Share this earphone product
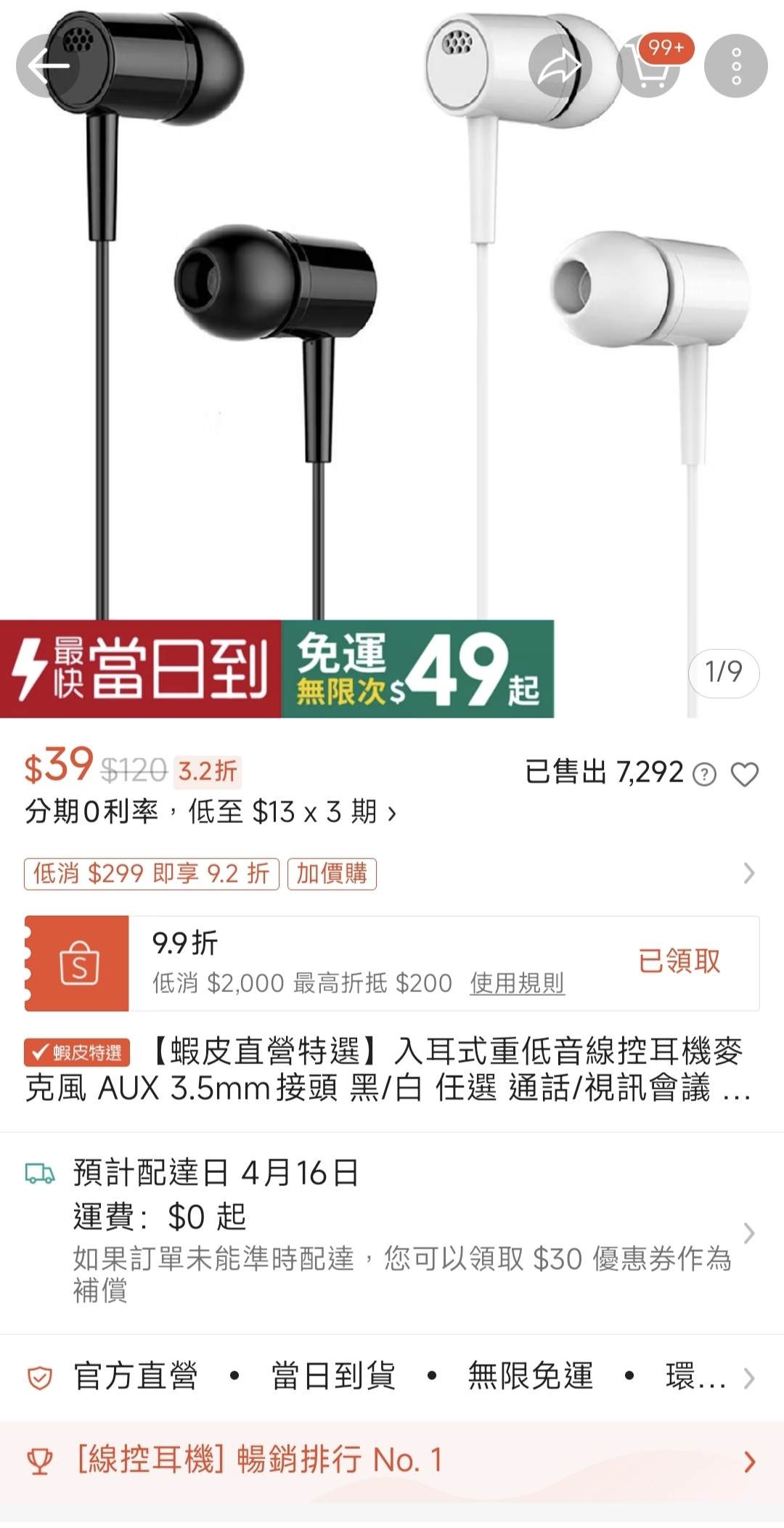 click(x=560, y=66)
